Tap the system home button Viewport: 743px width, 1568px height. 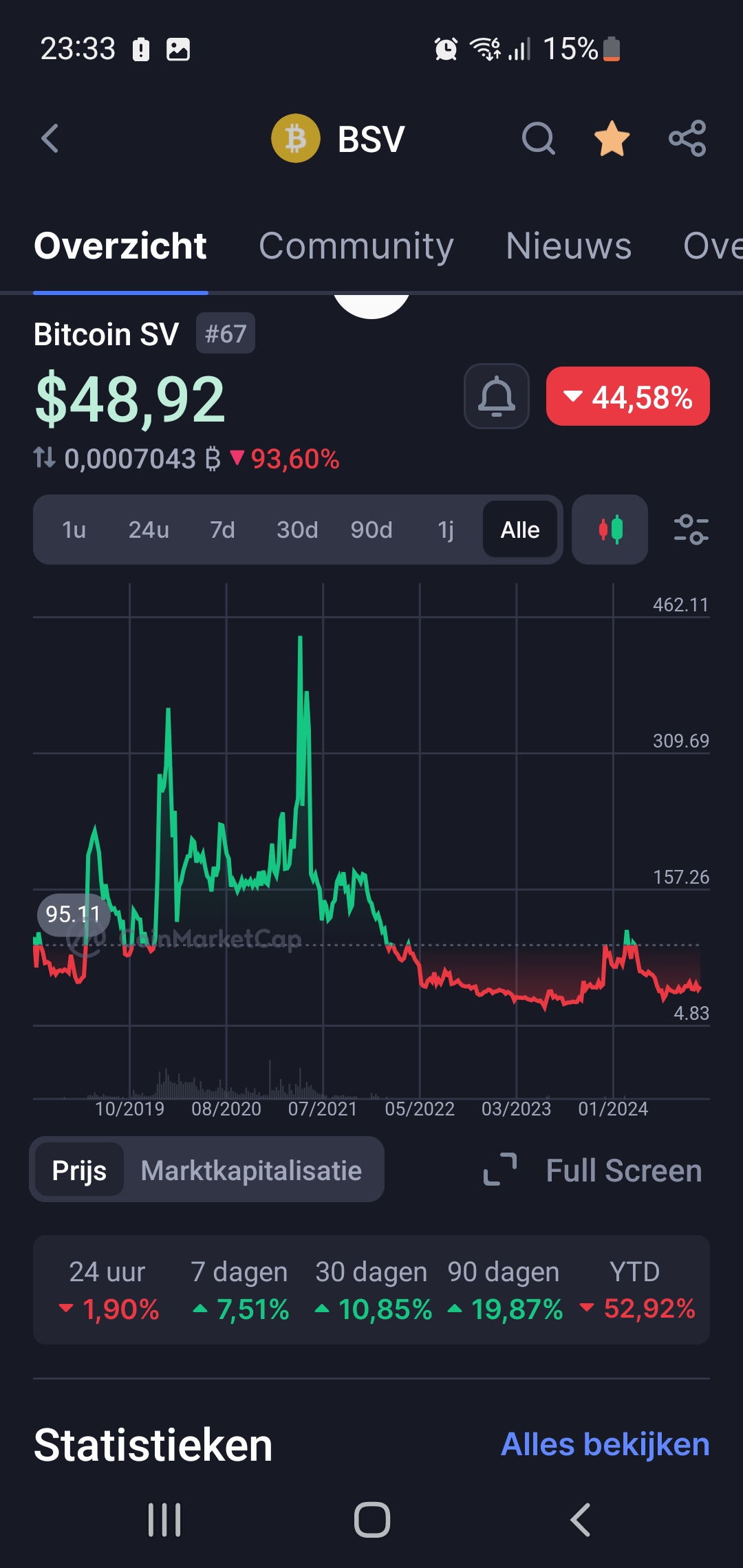point(372,1519)
